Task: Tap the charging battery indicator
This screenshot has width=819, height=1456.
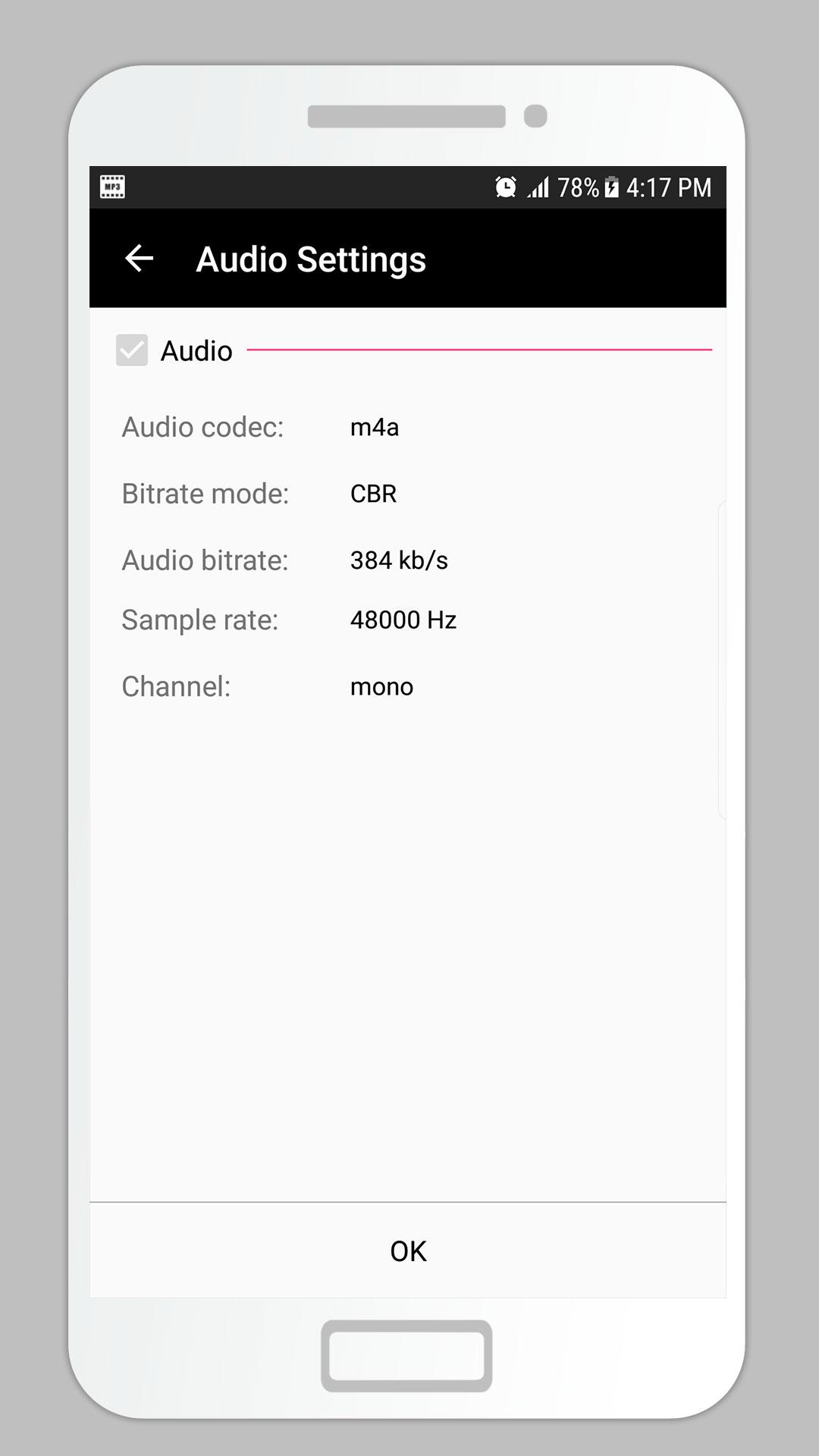Action: [x=611, y=186]
